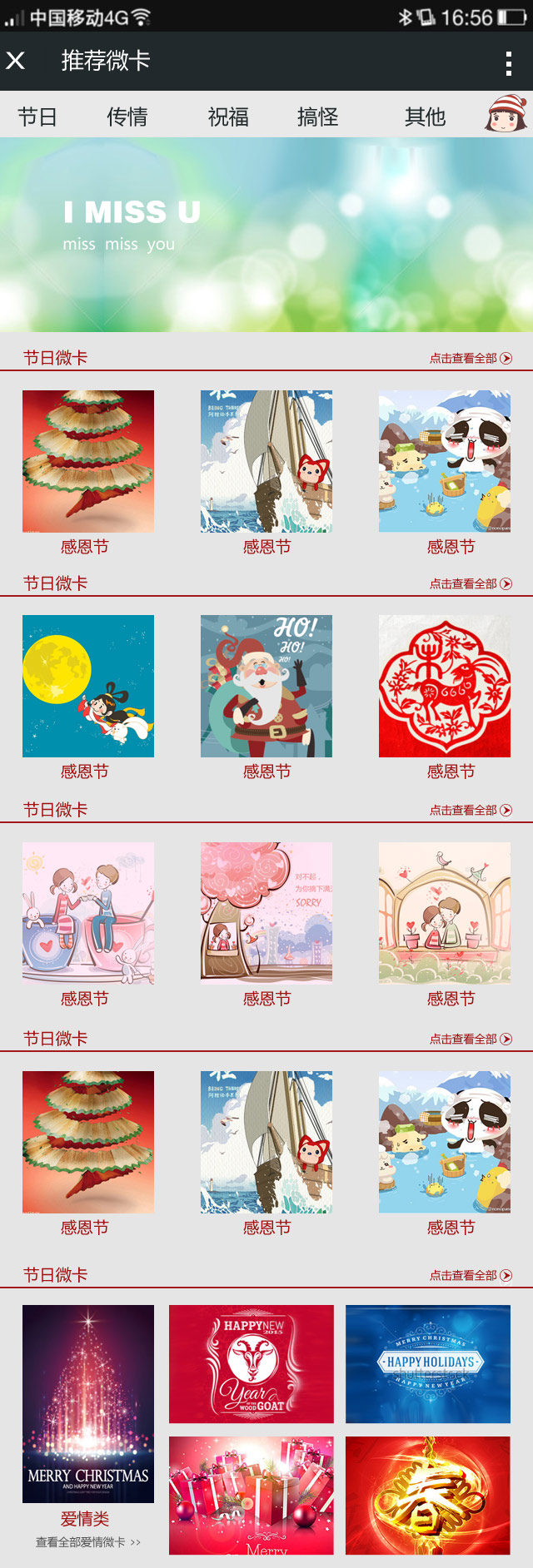This screenshot has width=533, height=1568.
Task: Close the 推荐微卡 page
Action: [16, 61]
